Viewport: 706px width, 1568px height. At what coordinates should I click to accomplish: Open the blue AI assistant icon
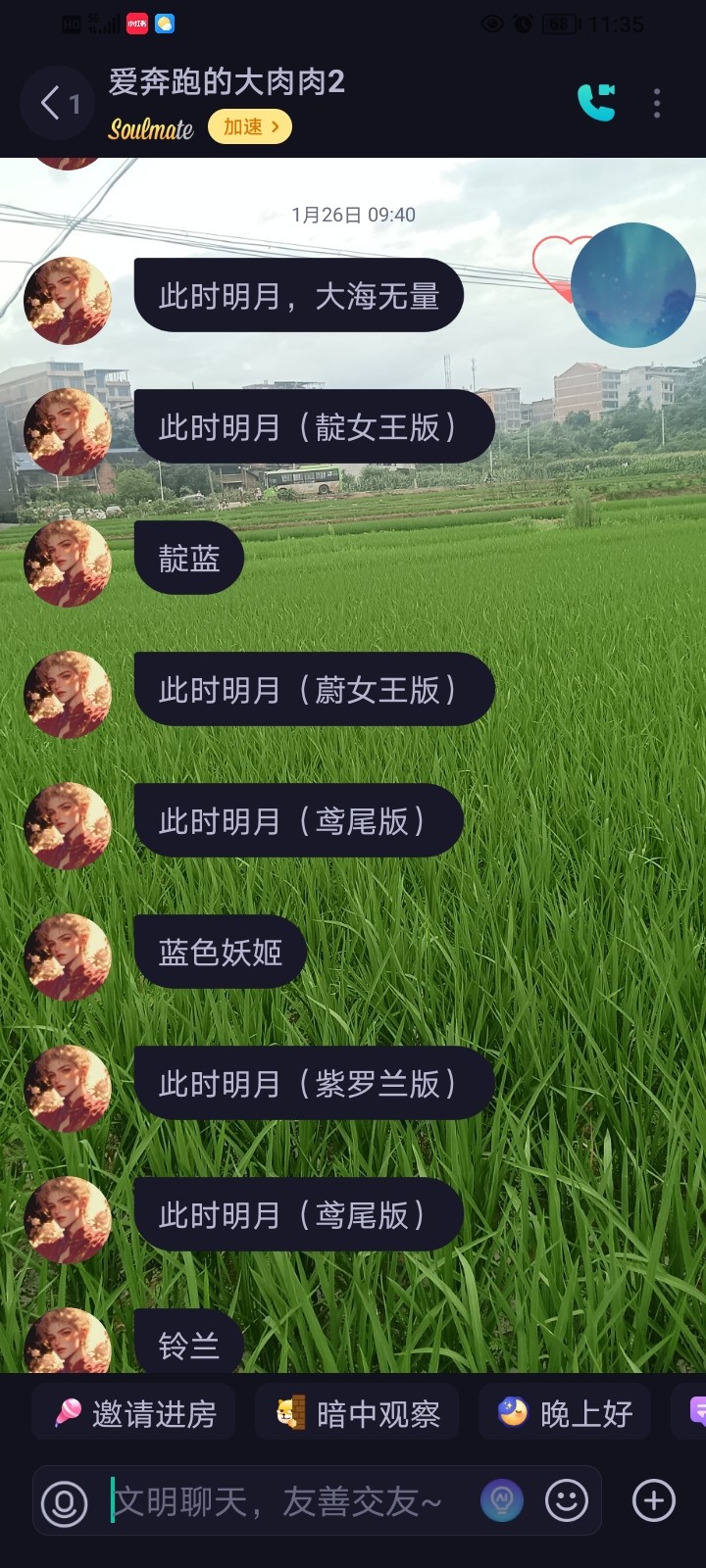pyautogui.click(x=502, y=1500)
